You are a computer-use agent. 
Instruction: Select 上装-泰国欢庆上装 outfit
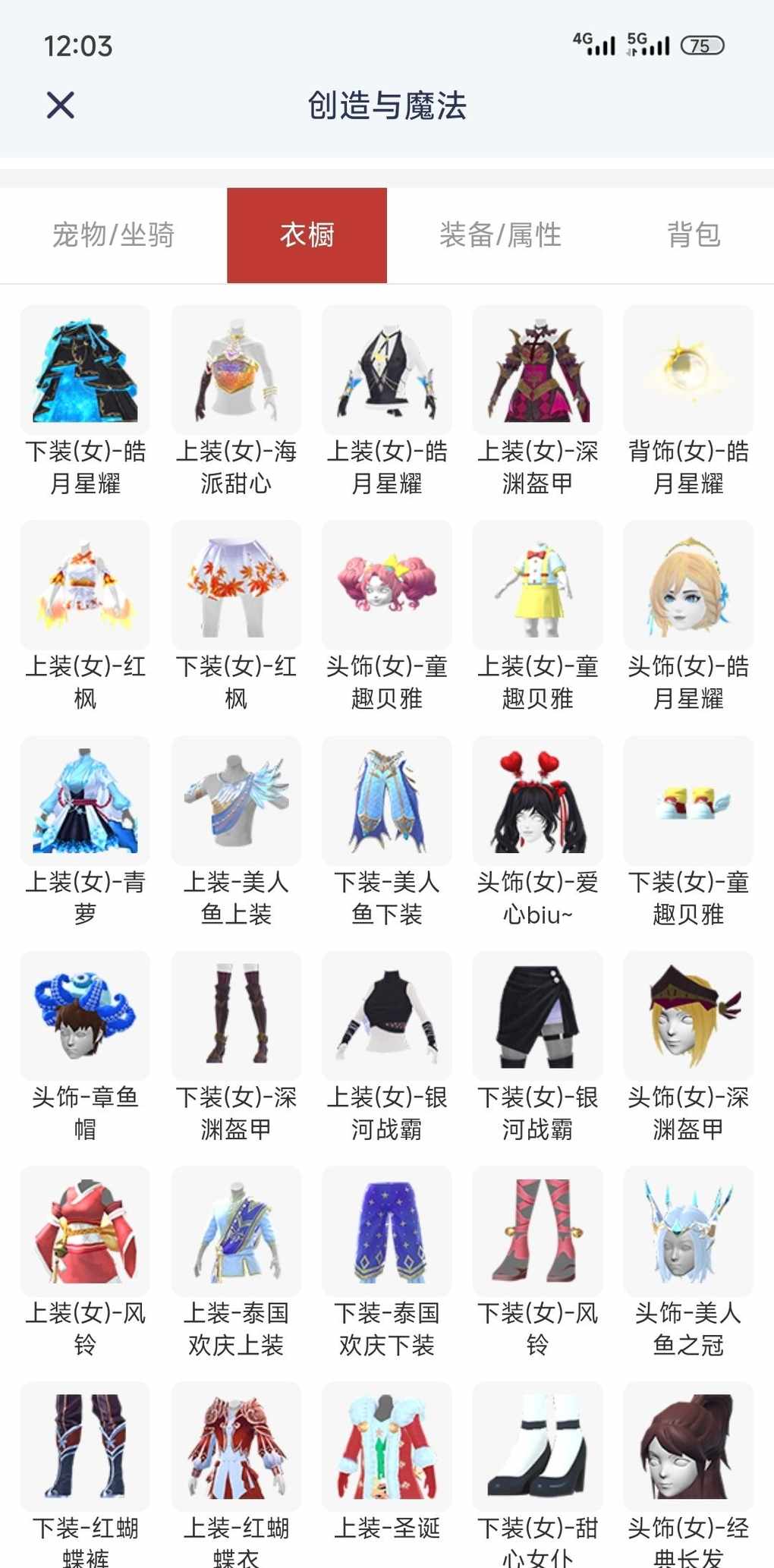tap(236, 1231)
